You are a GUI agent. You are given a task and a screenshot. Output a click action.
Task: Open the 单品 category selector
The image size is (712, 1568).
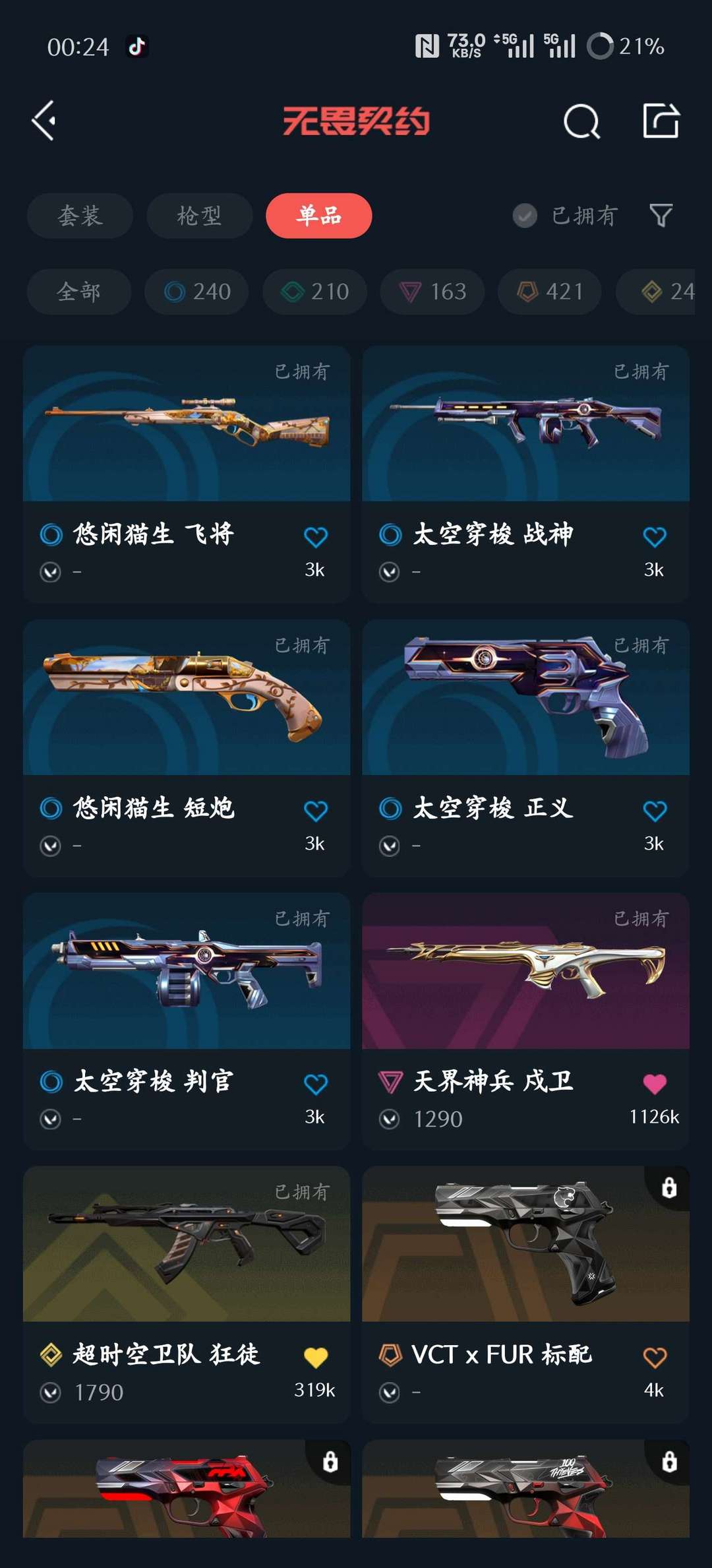click(x=319, y=216)
